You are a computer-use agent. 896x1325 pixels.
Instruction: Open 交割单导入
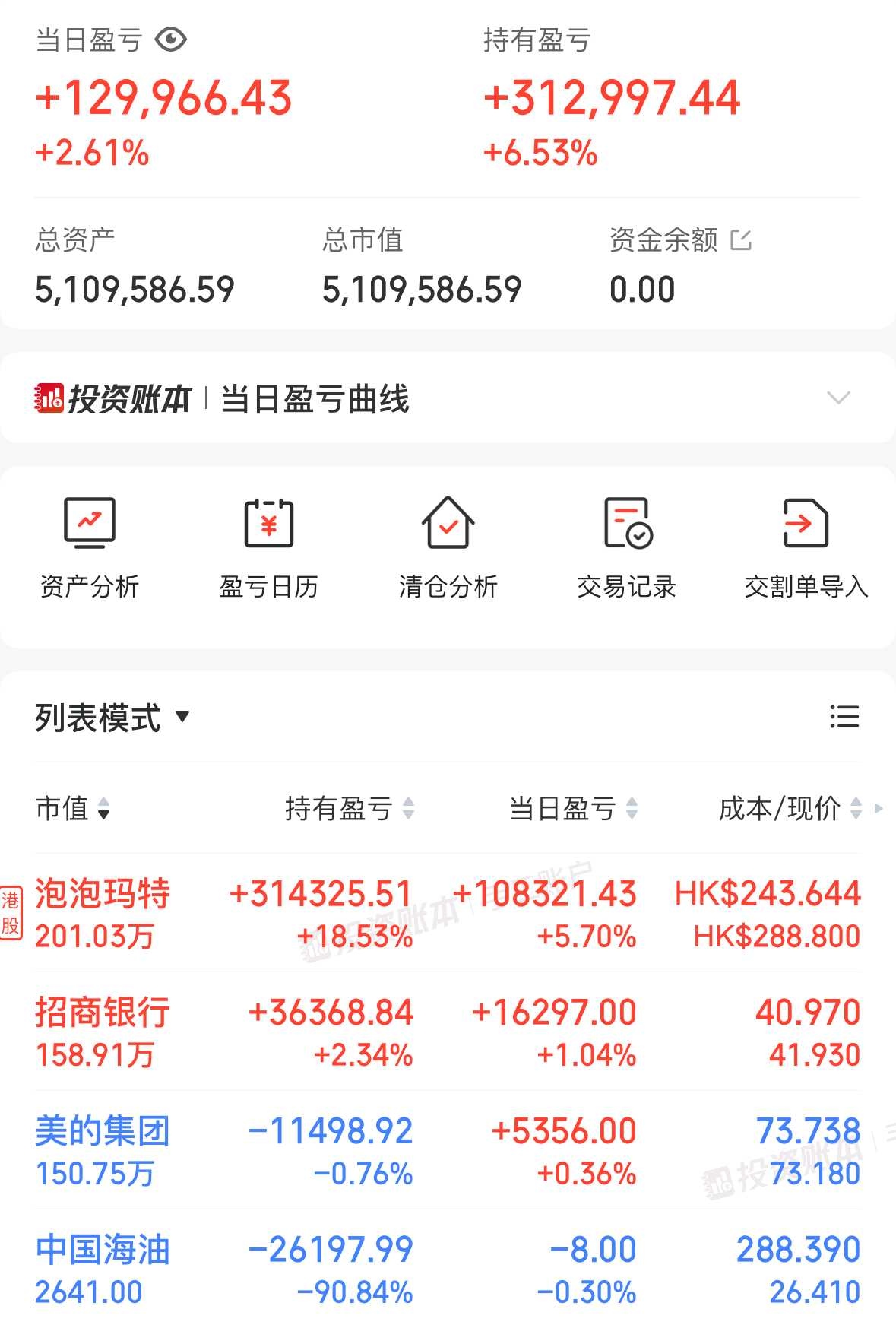806,547
